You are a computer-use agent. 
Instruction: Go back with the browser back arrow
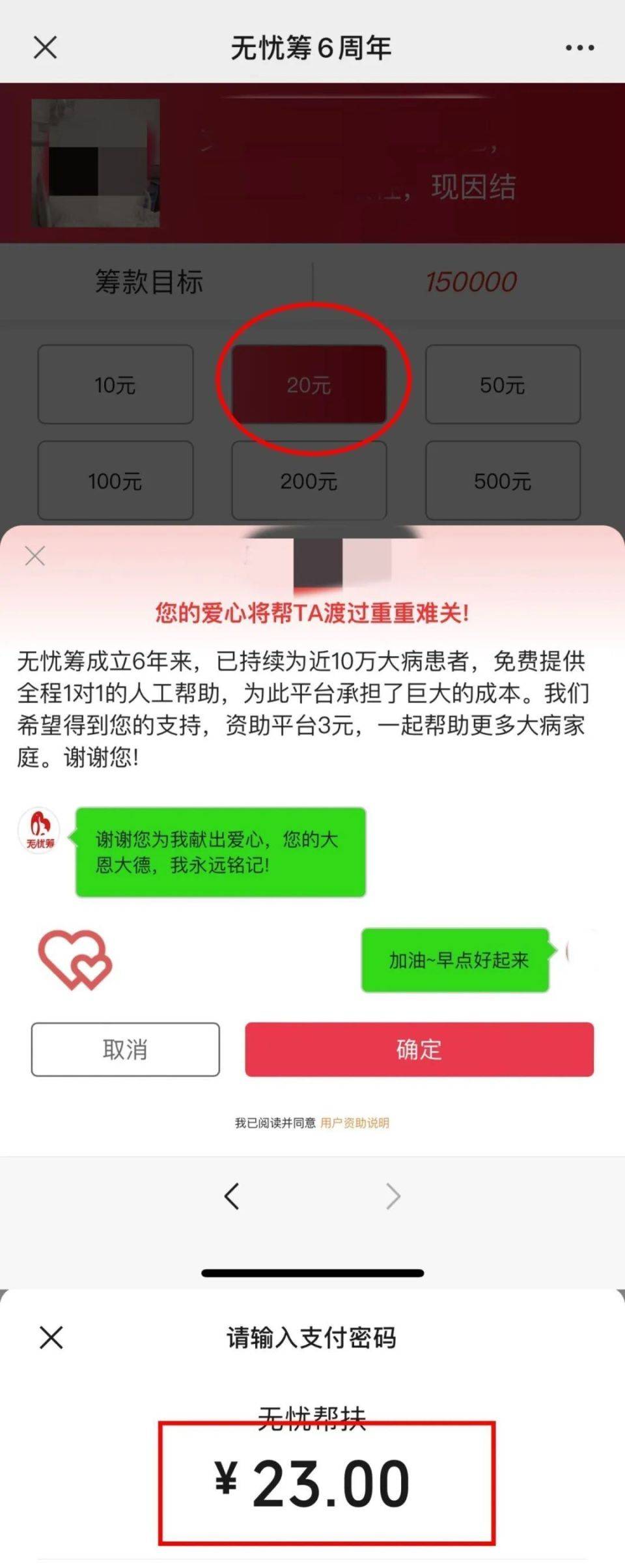click(232, 1196)
